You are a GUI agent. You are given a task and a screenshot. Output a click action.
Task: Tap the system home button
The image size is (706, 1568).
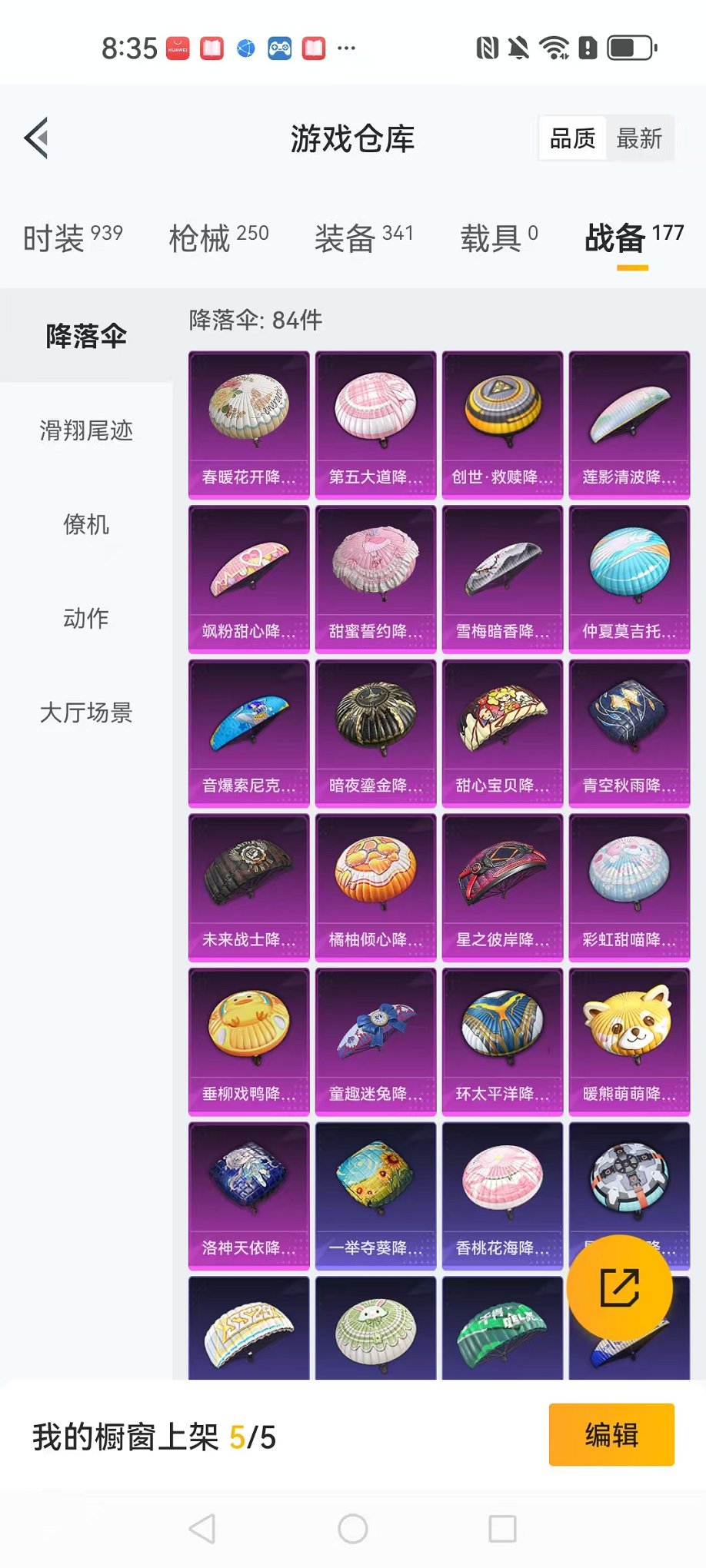point(353,1529)
